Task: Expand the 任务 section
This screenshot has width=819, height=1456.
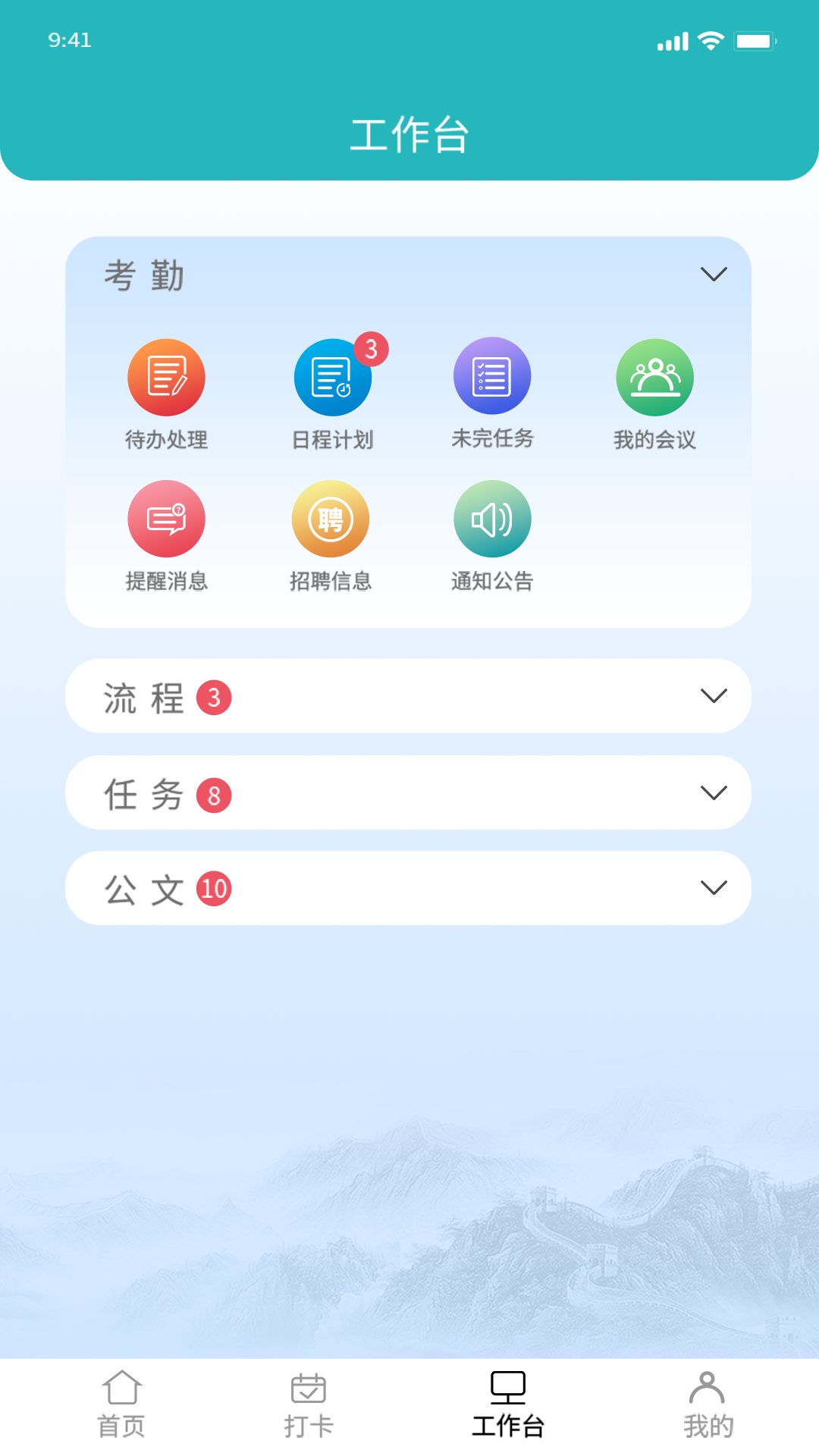Action: point(714,792)
